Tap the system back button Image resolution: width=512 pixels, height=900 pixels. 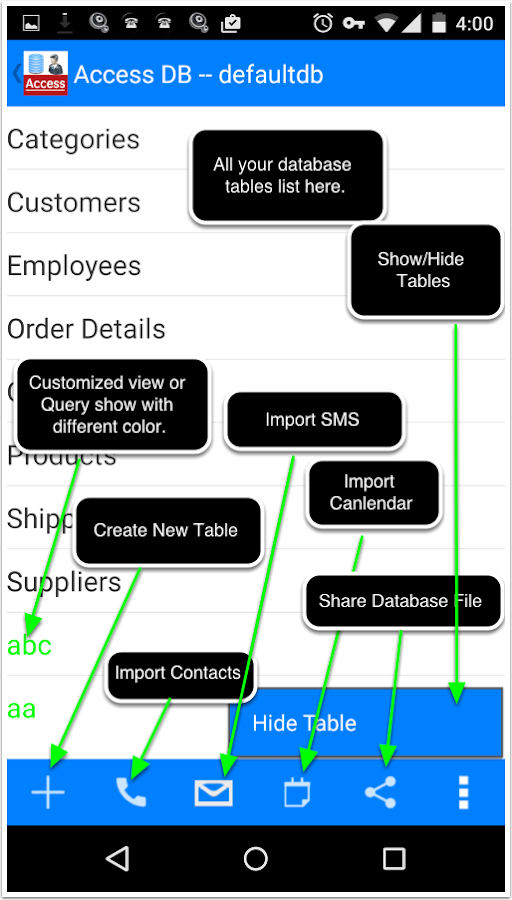(118, 859)
